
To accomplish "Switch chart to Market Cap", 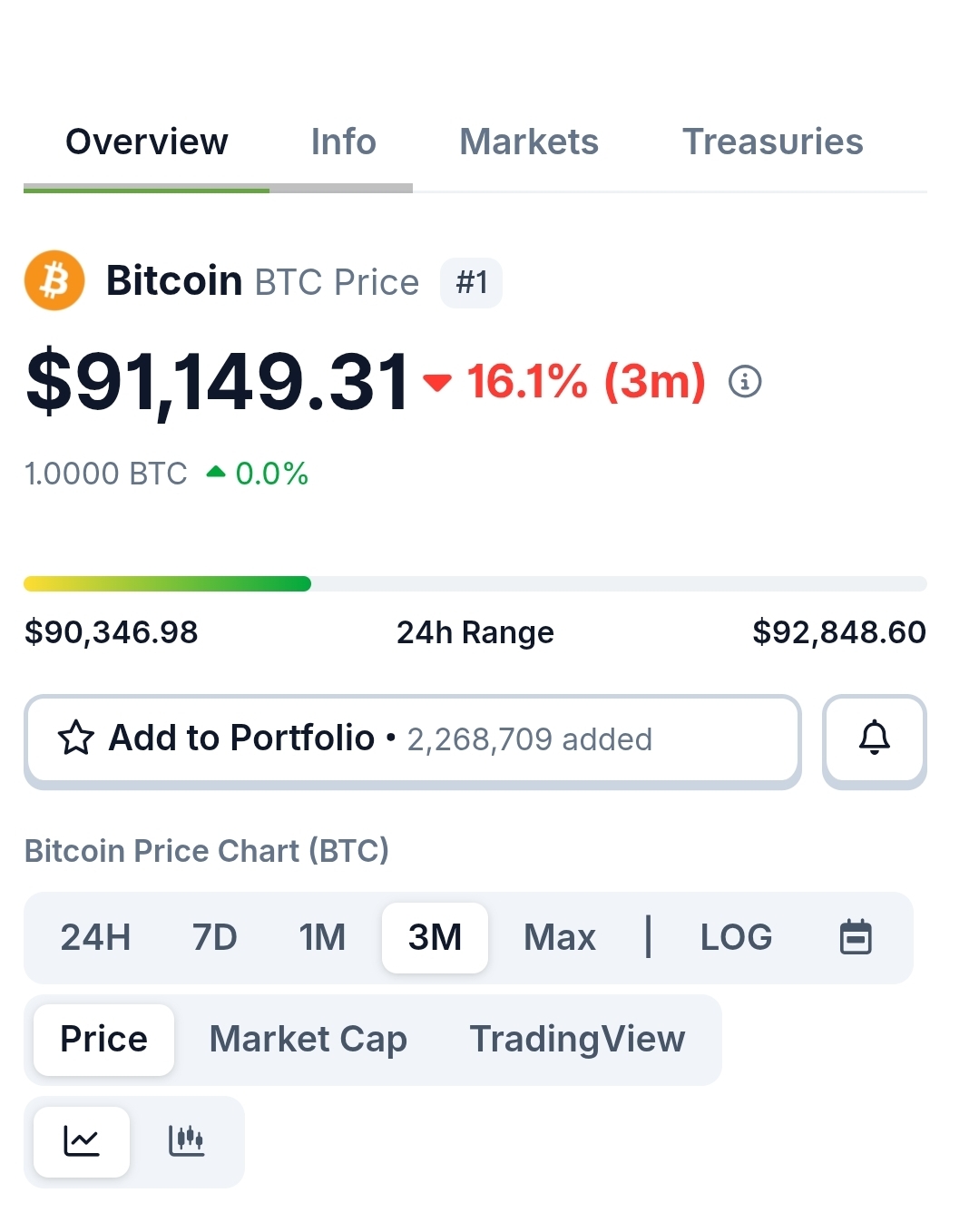I will 308,1039.
